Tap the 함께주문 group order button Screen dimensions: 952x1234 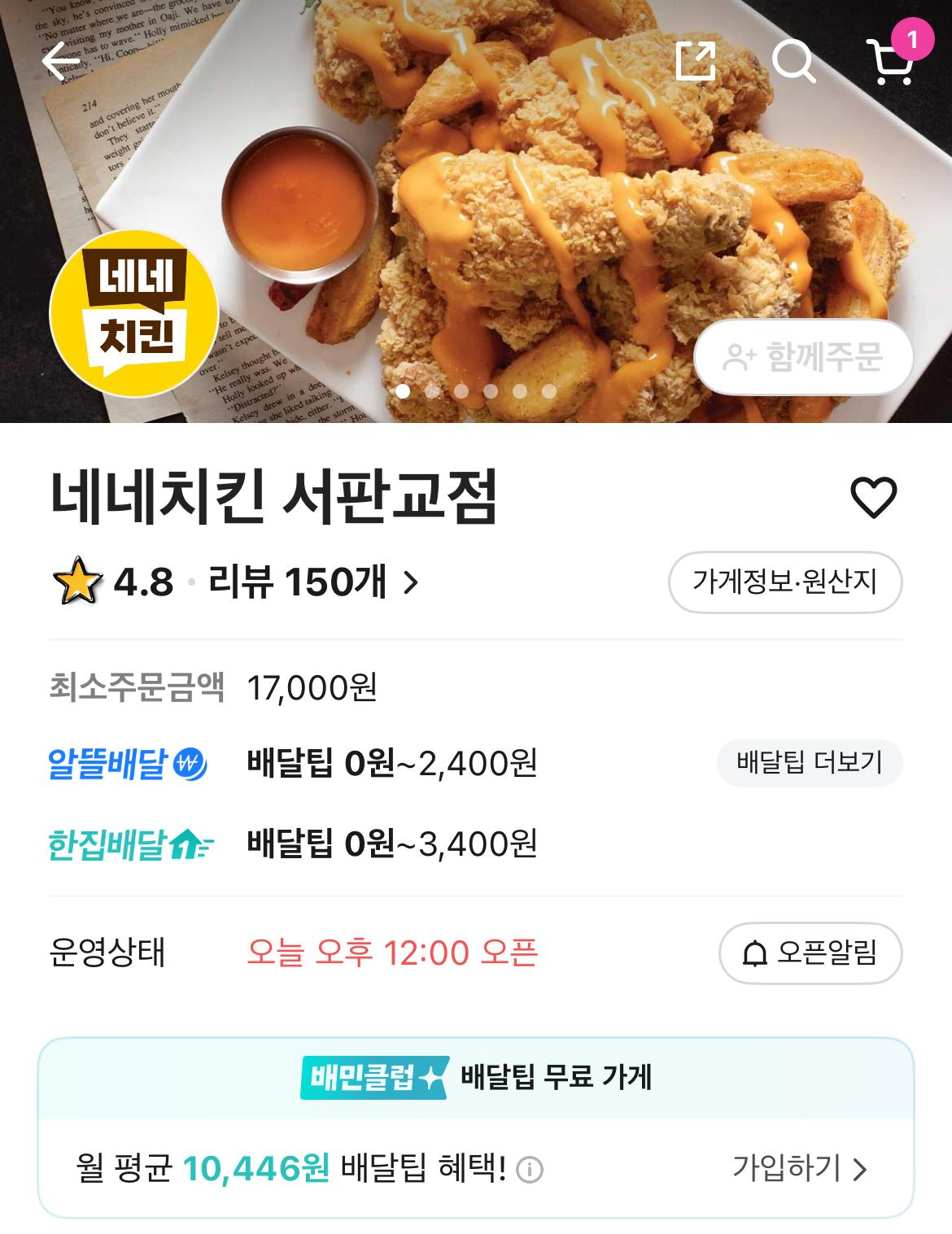pos(803,357)
